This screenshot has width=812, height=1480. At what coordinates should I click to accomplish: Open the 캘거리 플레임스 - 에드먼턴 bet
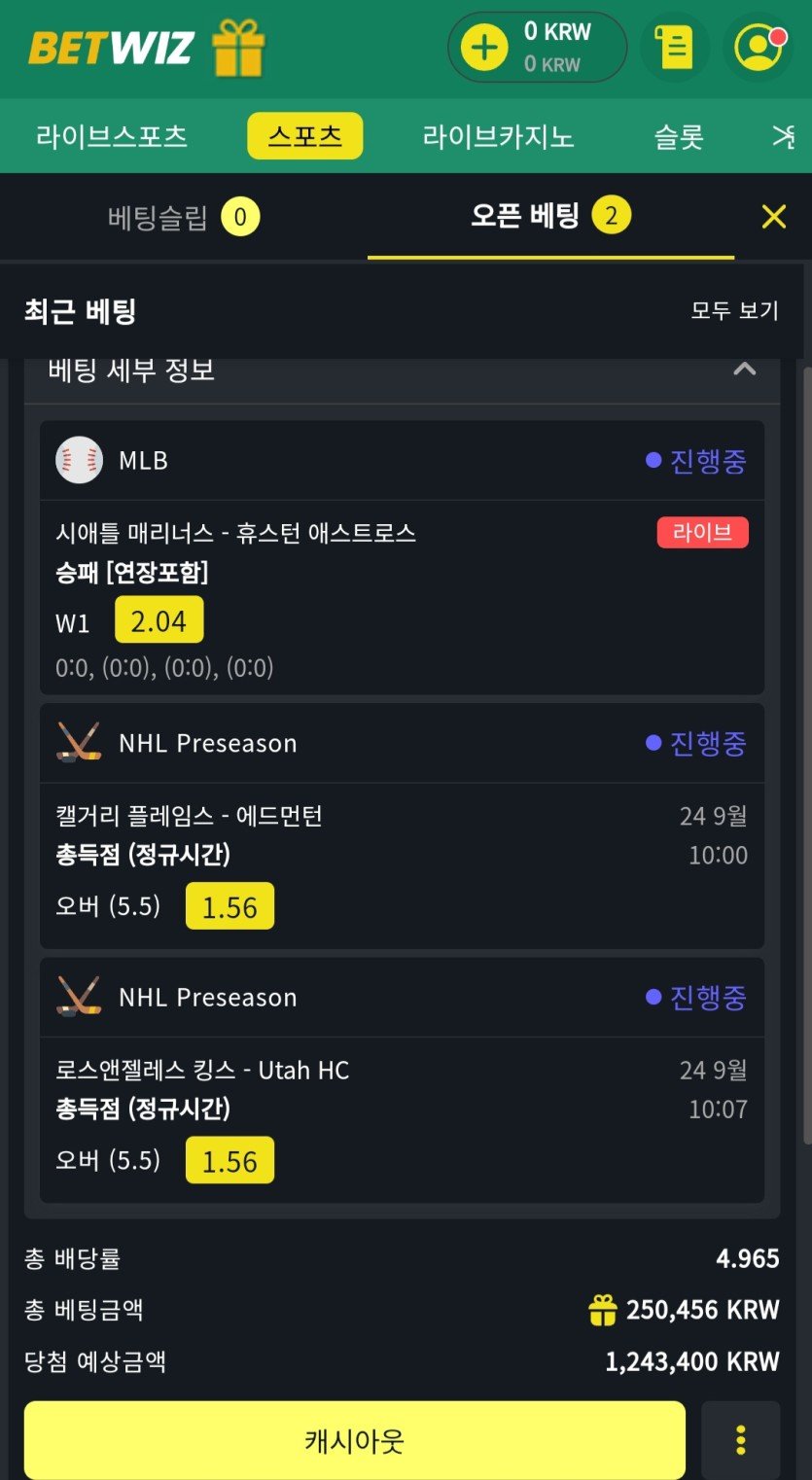189,816
